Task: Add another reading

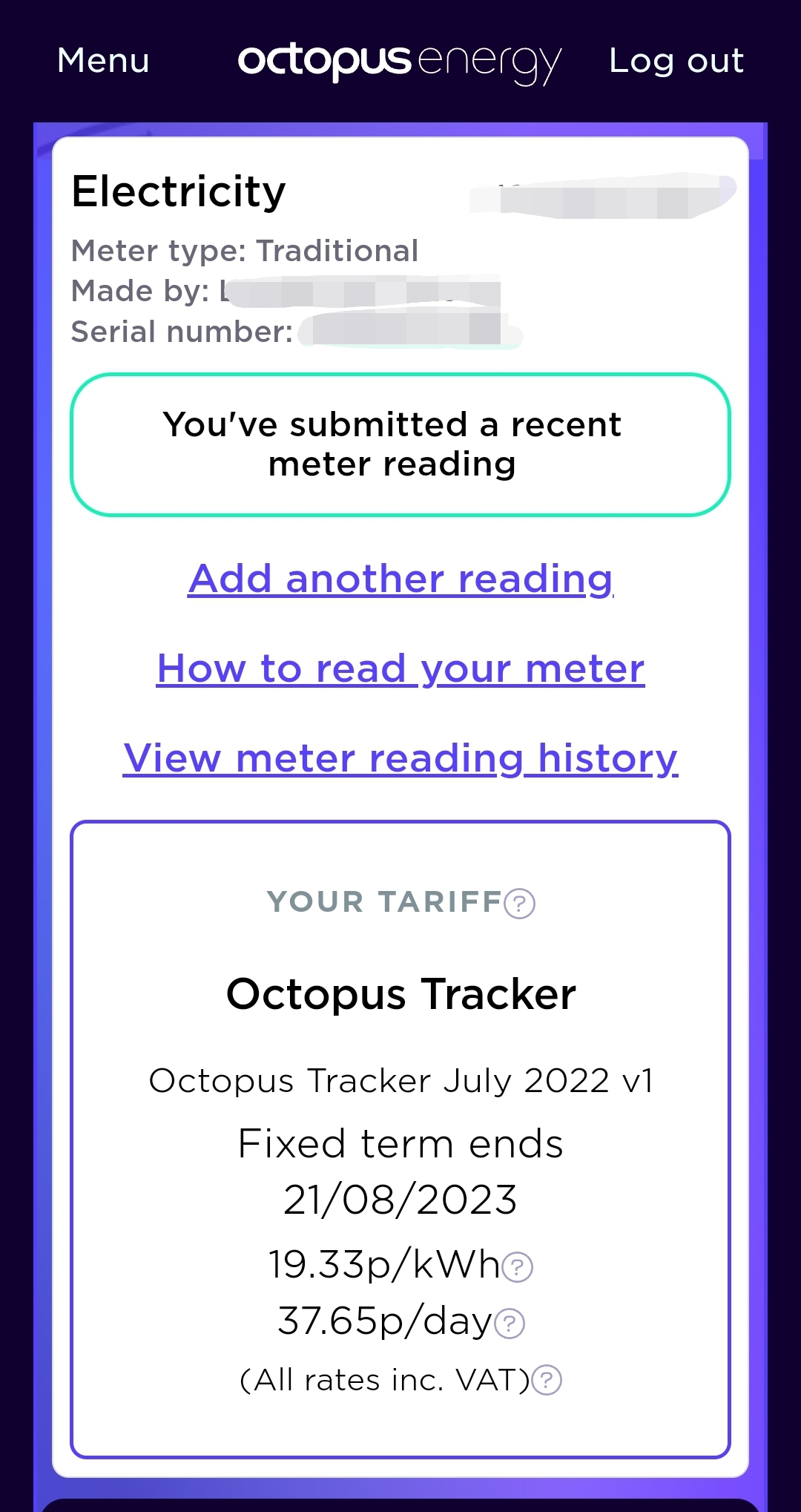Action: [400, 579]
